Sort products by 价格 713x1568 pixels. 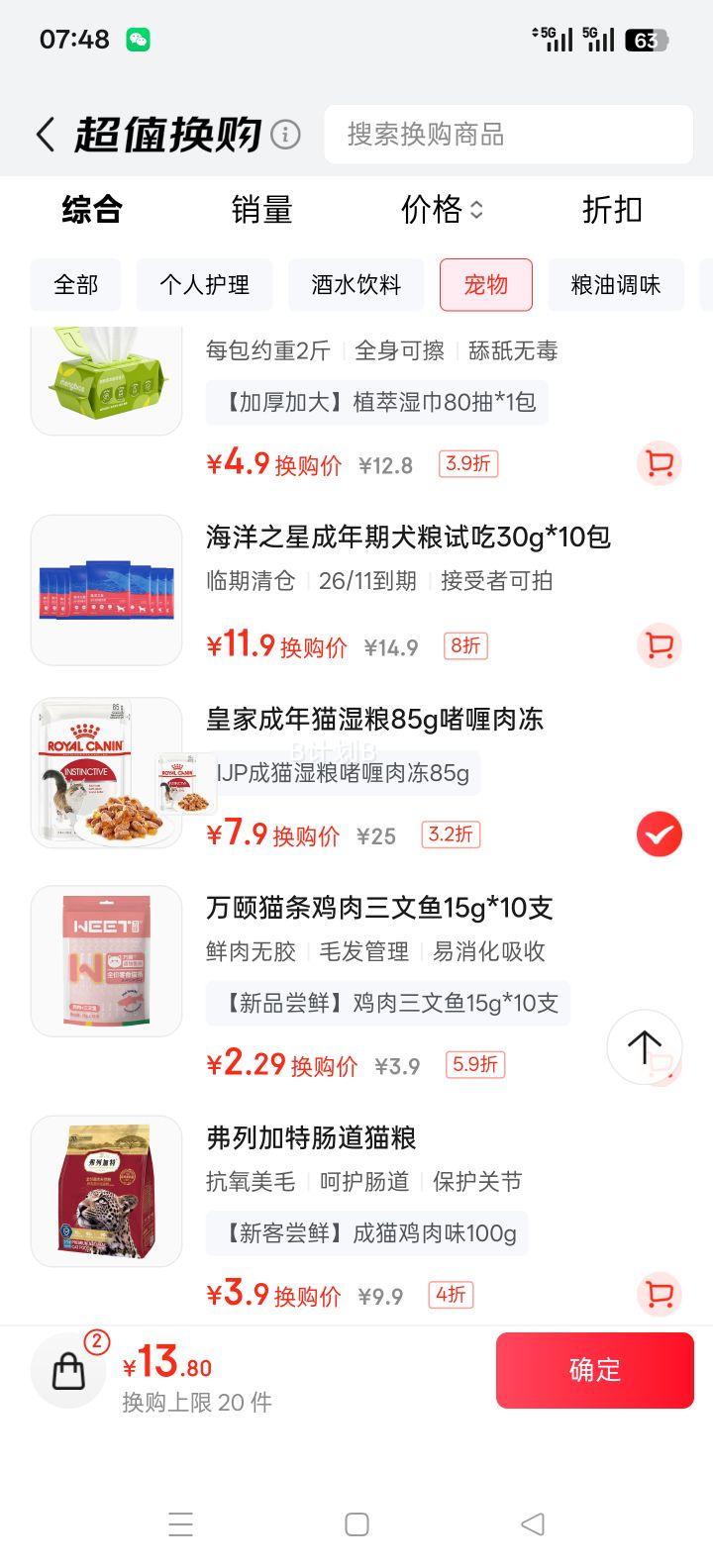tap(442, 210)
